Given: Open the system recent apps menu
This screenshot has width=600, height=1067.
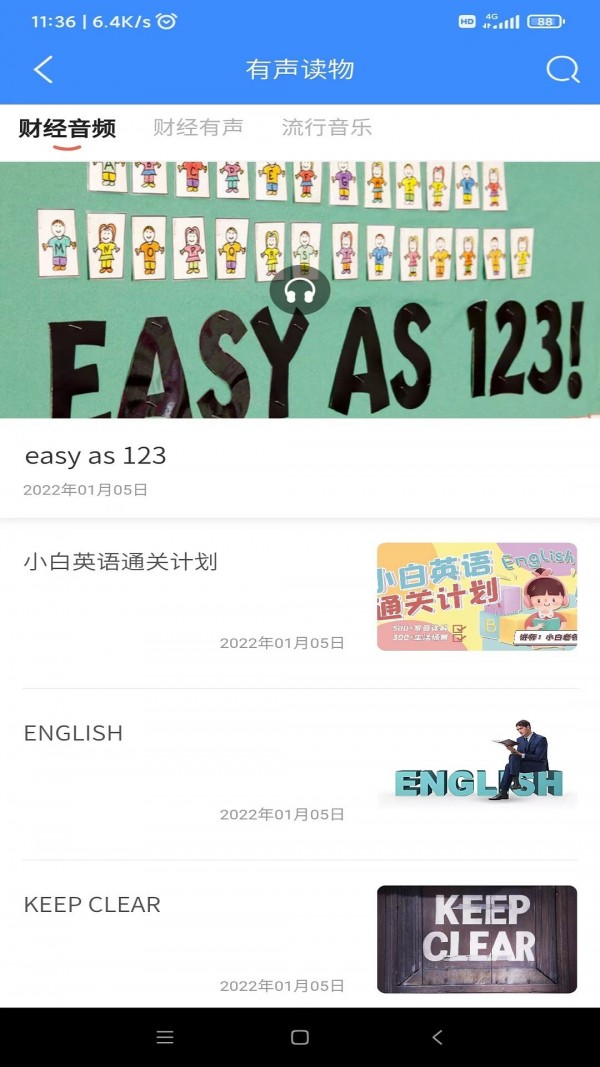Looking at the screenshot, I should pyautogui.click(x=165, y=1037).
